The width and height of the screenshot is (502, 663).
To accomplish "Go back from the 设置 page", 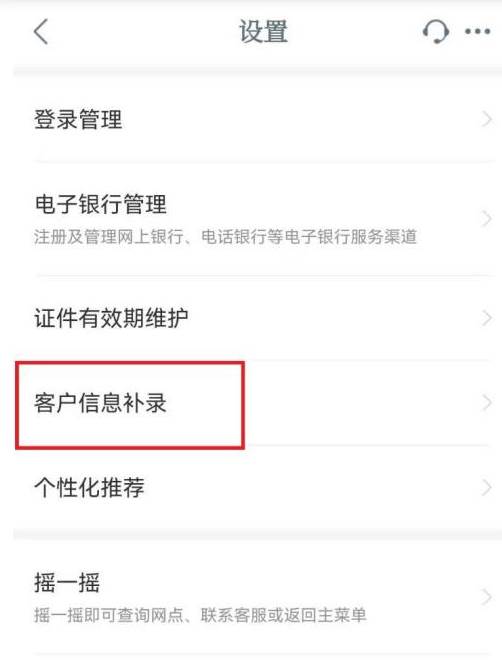I will click(41, 32).
